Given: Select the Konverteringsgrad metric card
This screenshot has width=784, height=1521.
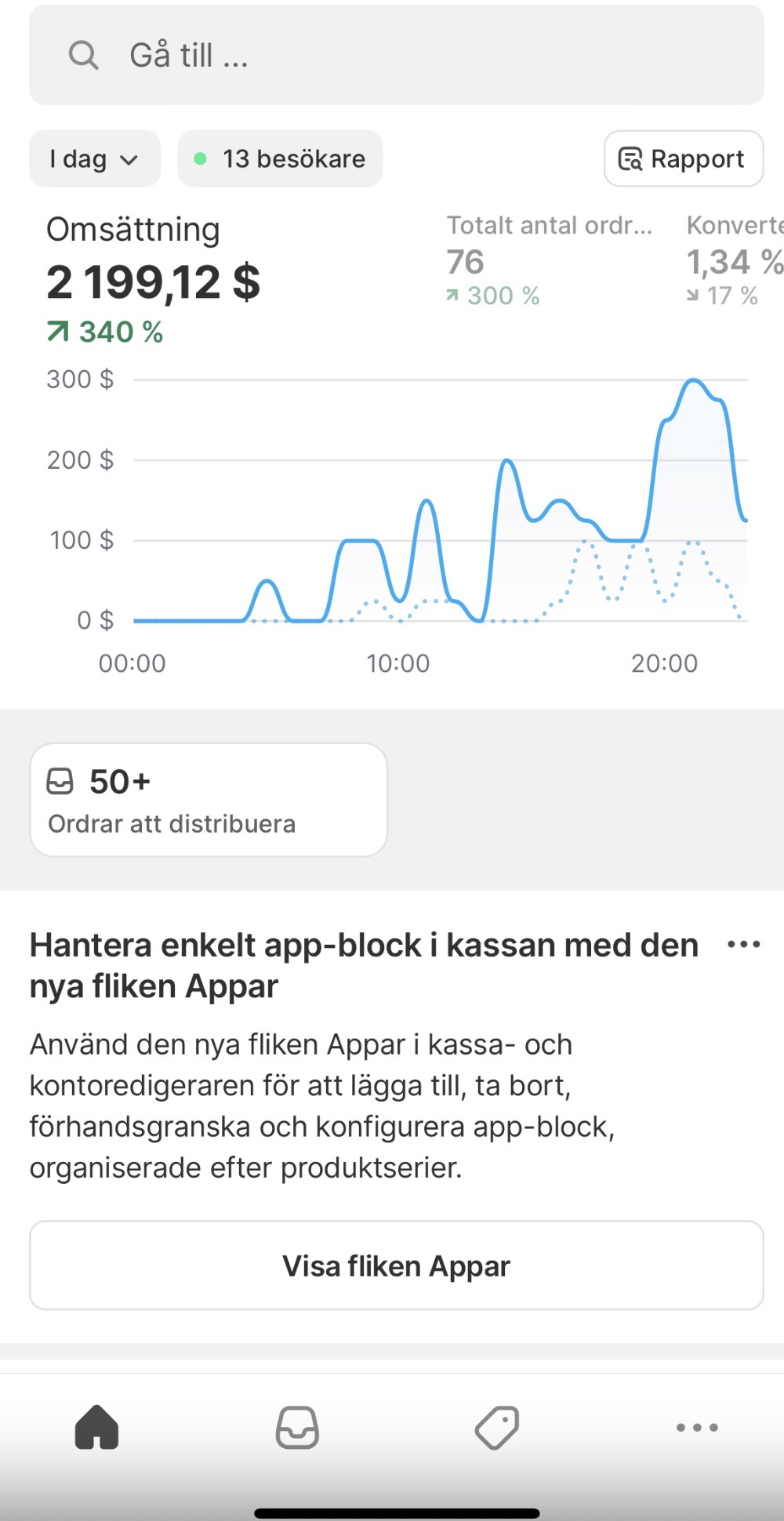Looking at the screenshot, I should tap(735, 260).
